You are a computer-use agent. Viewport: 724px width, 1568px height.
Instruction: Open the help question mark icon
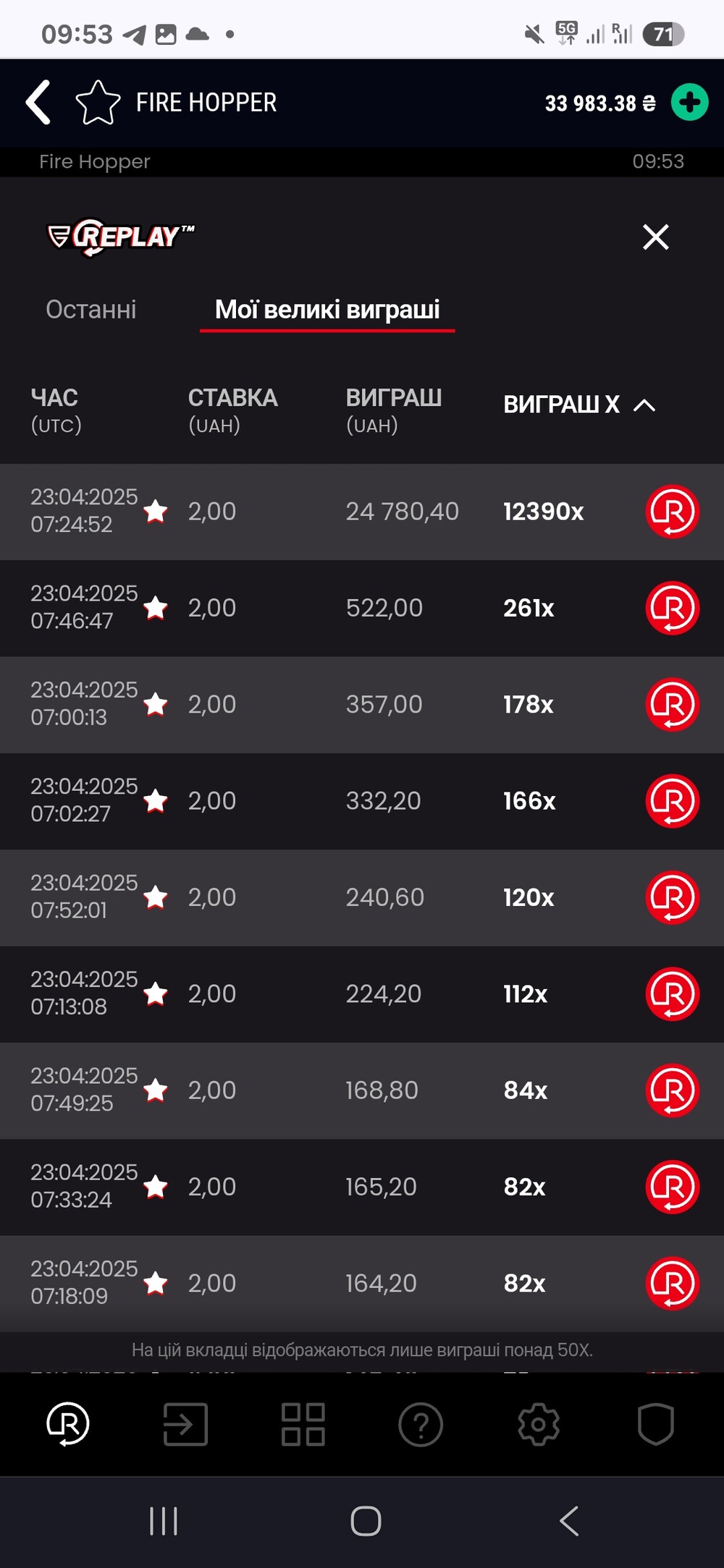coord(421,1424)
